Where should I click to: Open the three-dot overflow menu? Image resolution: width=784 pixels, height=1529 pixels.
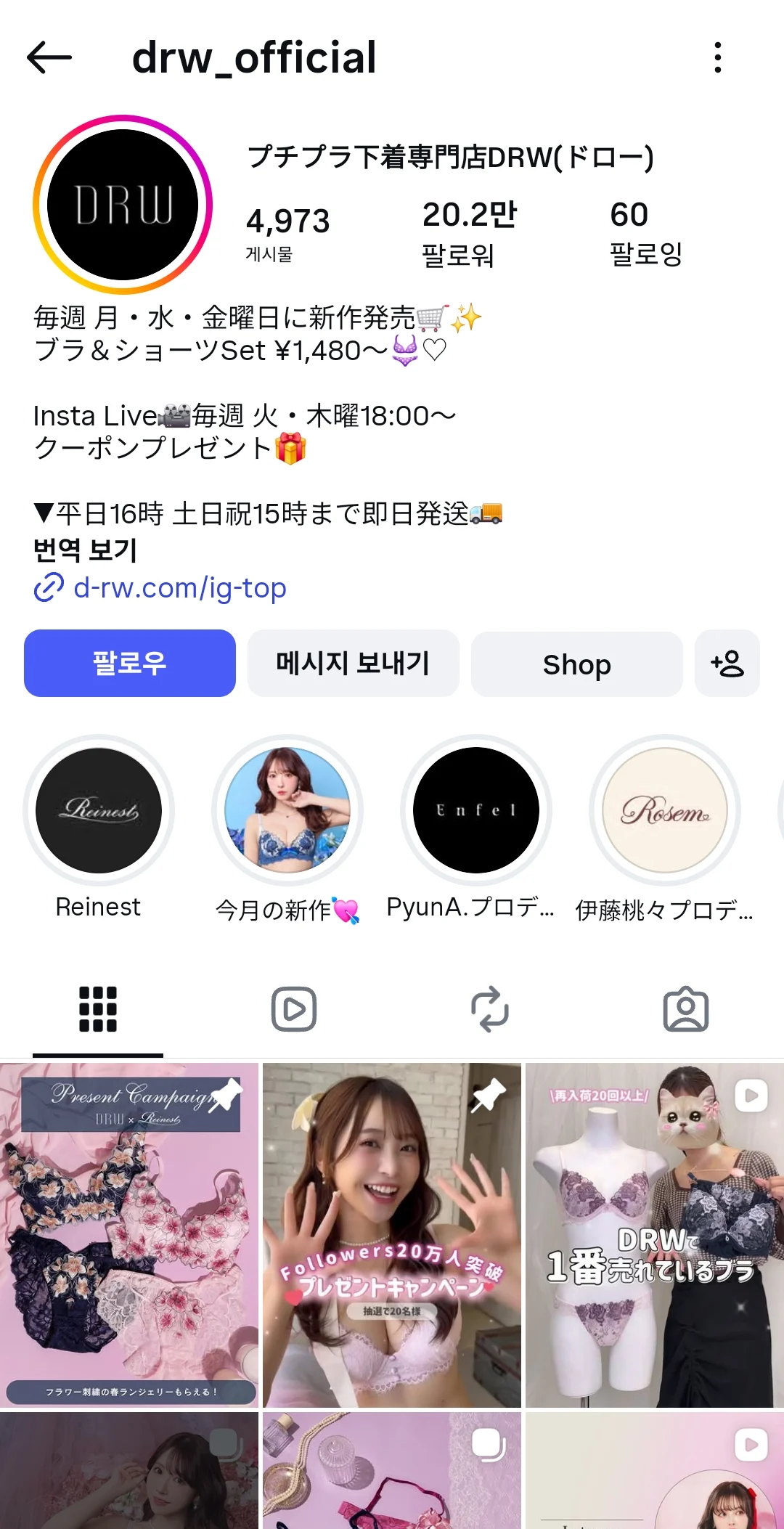(x=717, y=57)
